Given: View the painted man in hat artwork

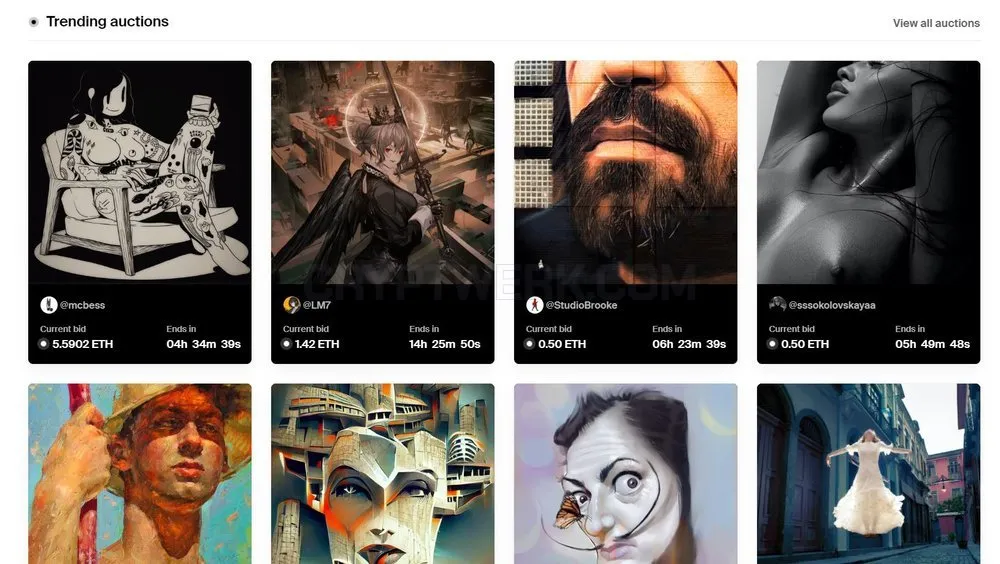Looking at the screenshot, I should [140, 473].
